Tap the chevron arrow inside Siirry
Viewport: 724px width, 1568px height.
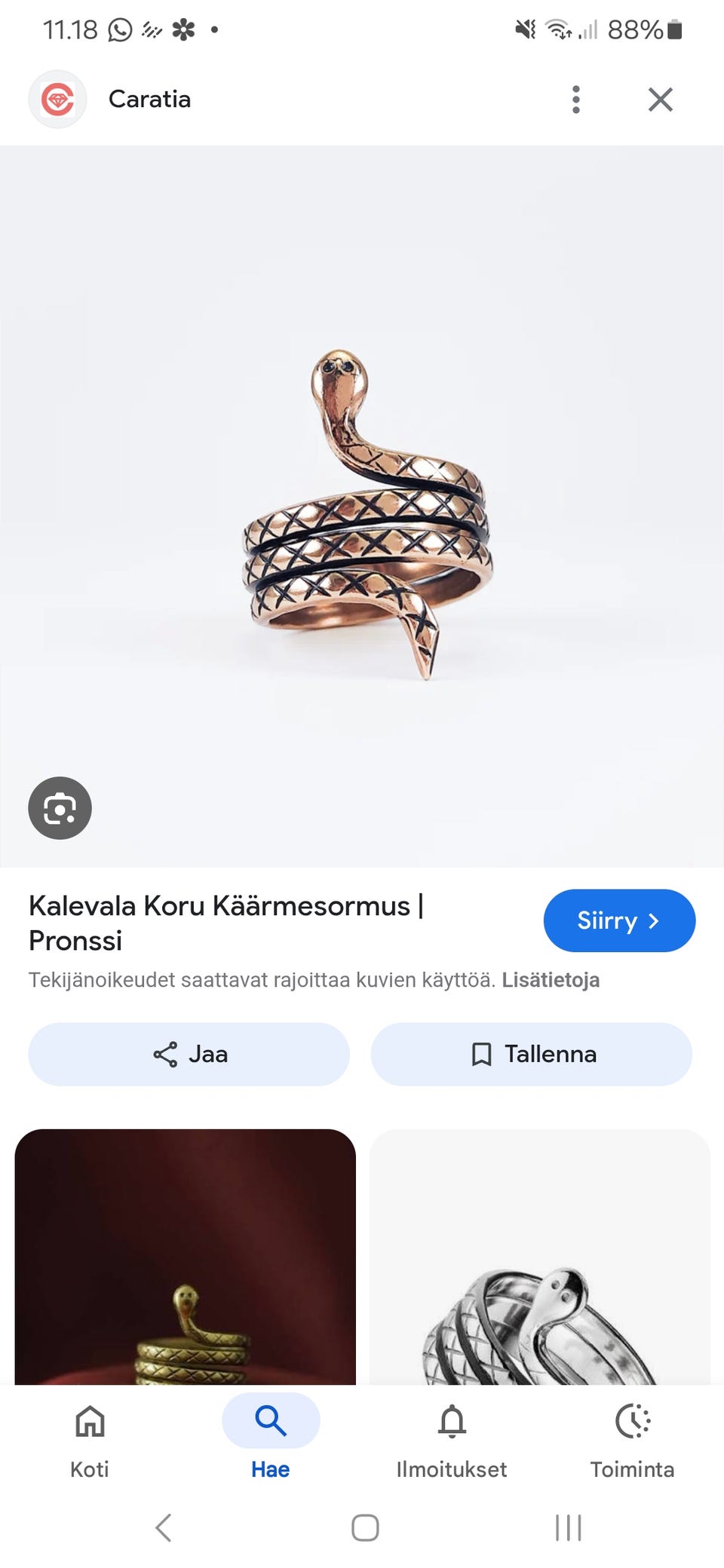pyautogui.click(x=655, y=920)
